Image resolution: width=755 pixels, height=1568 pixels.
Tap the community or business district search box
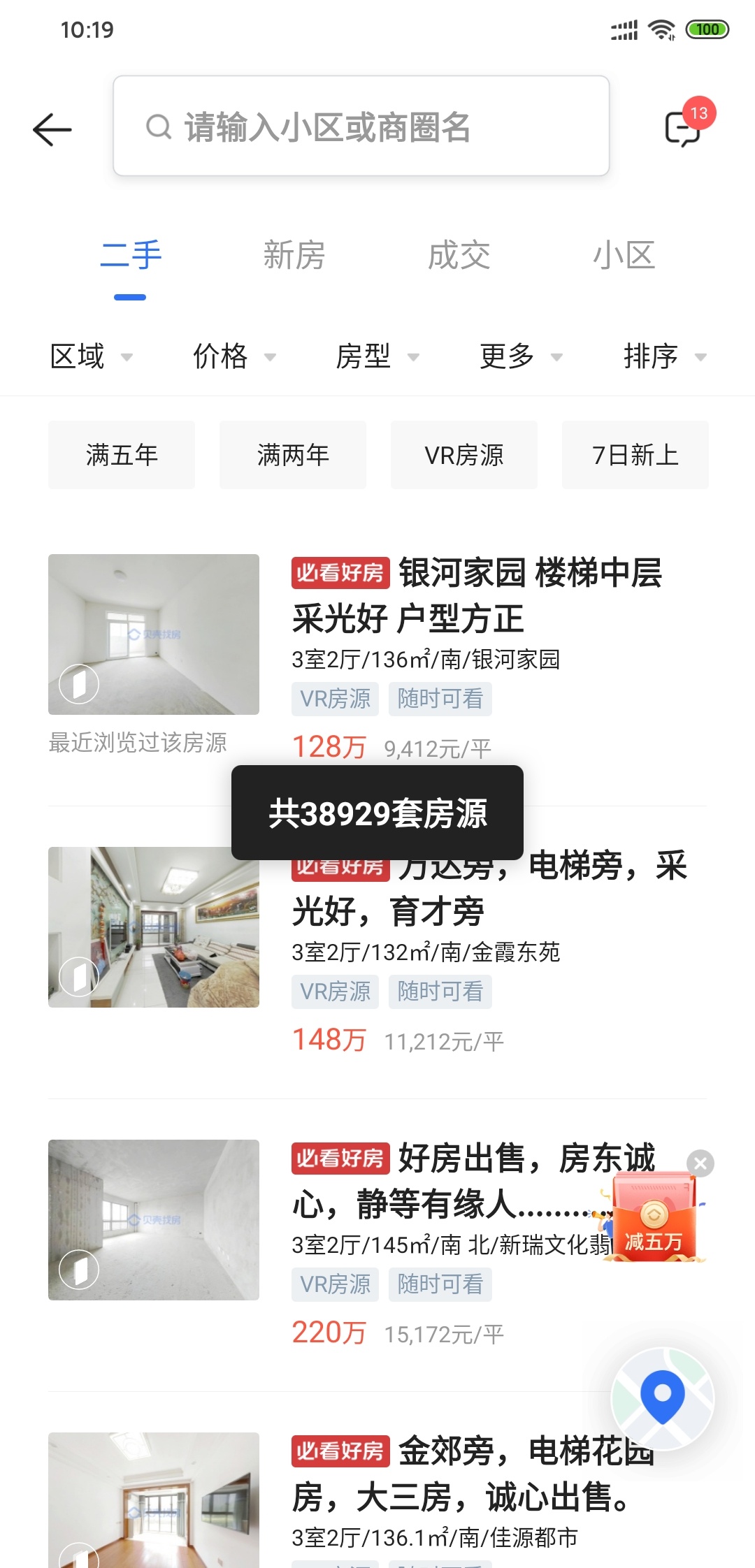361,126
